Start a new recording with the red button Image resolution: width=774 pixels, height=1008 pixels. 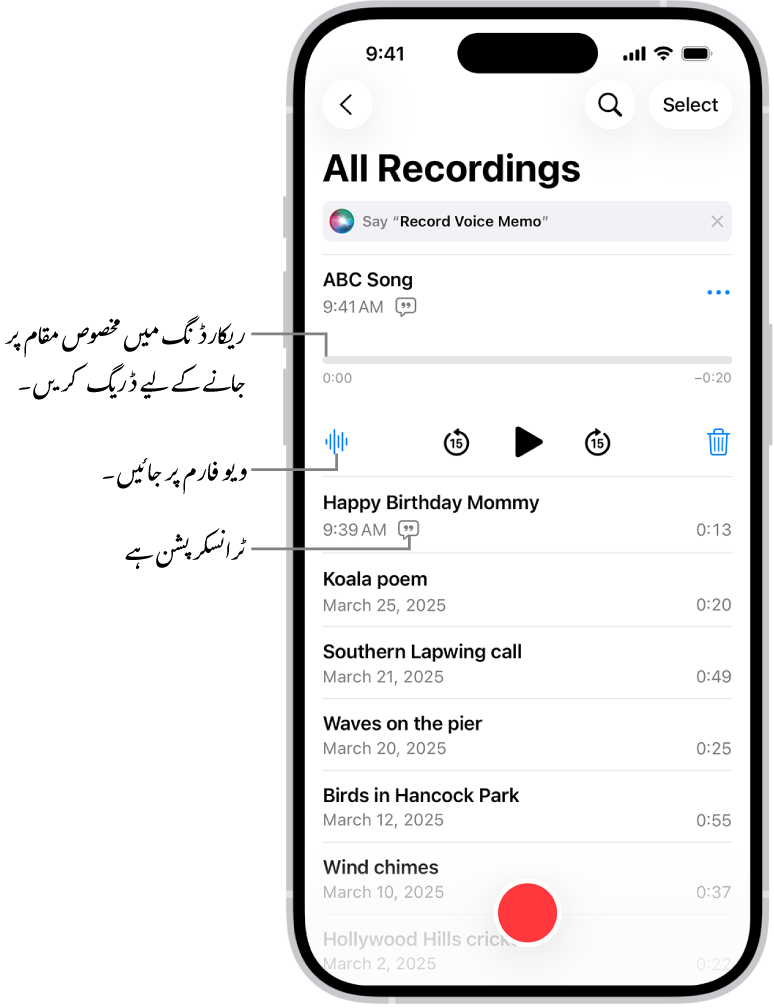click(x=527, y=912)
